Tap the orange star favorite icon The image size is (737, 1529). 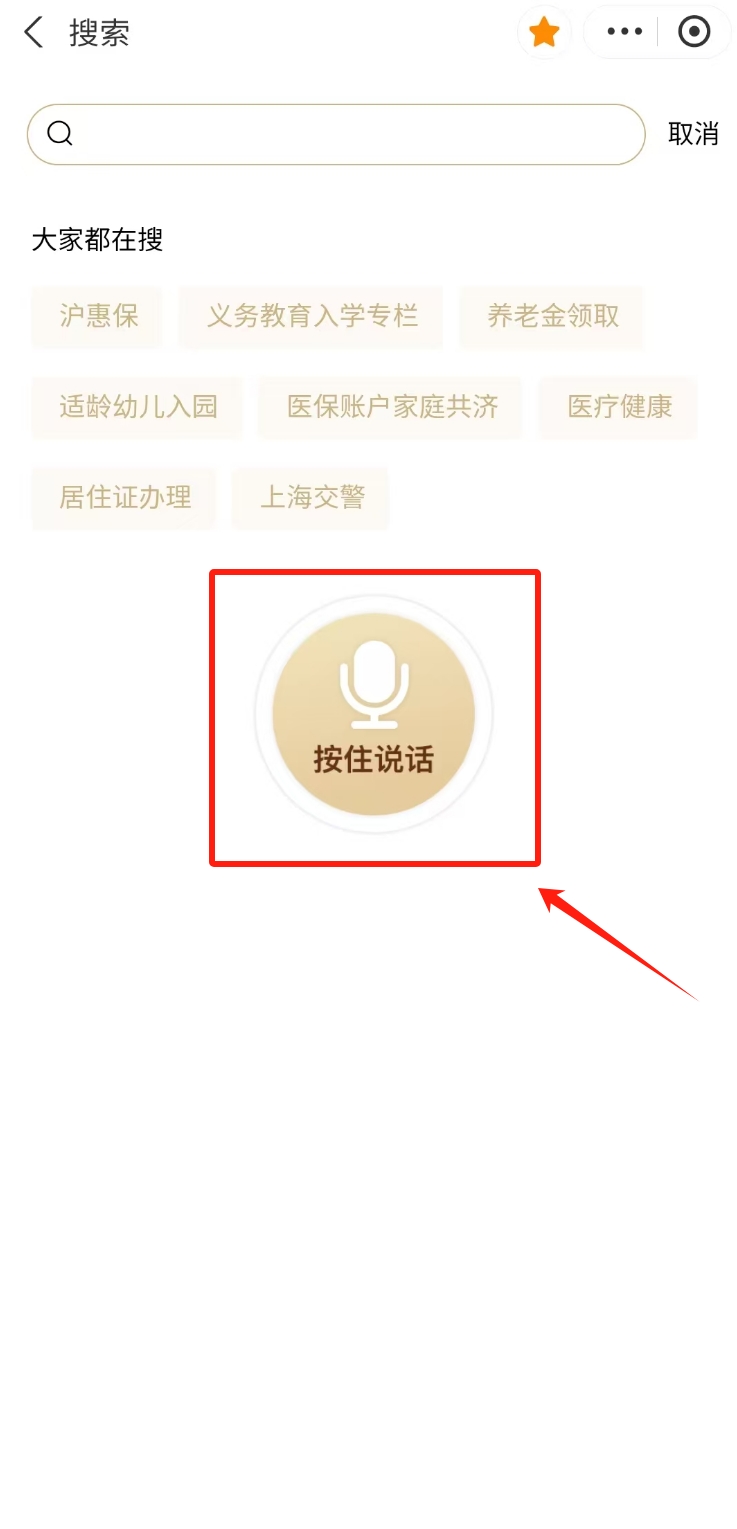click(x=544, y=33)
